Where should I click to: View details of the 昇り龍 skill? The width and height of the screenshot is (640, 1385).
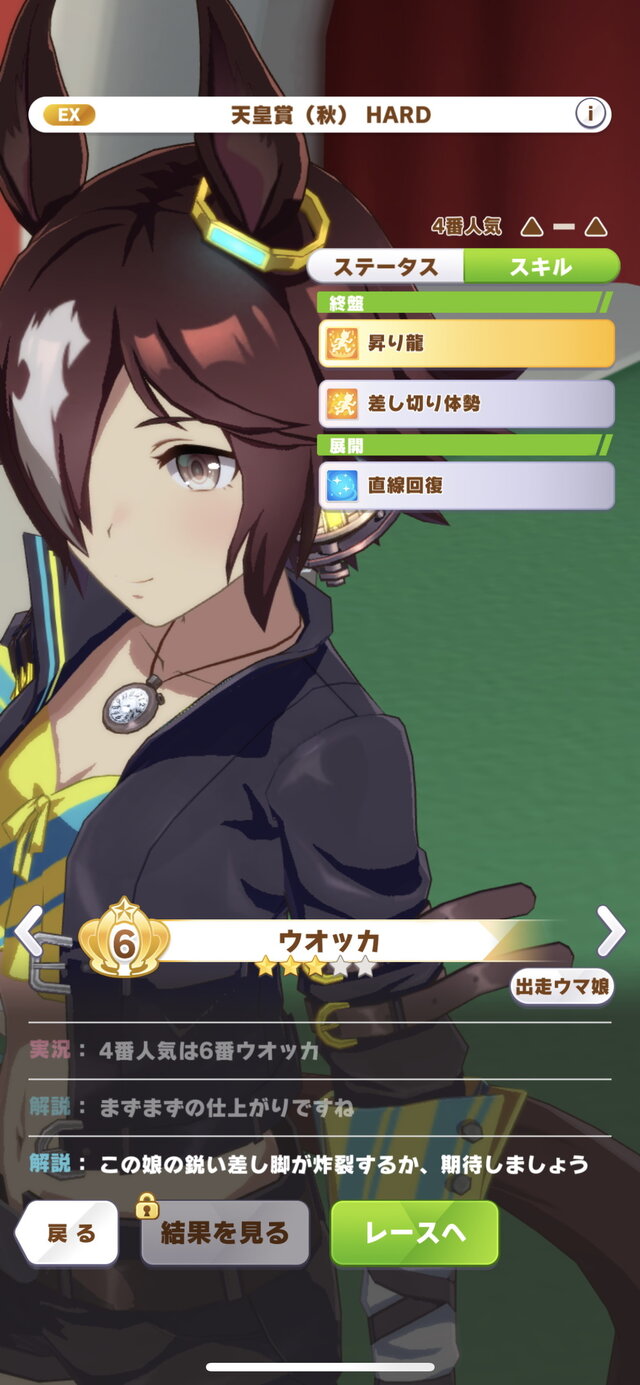(x=466, y=344)
